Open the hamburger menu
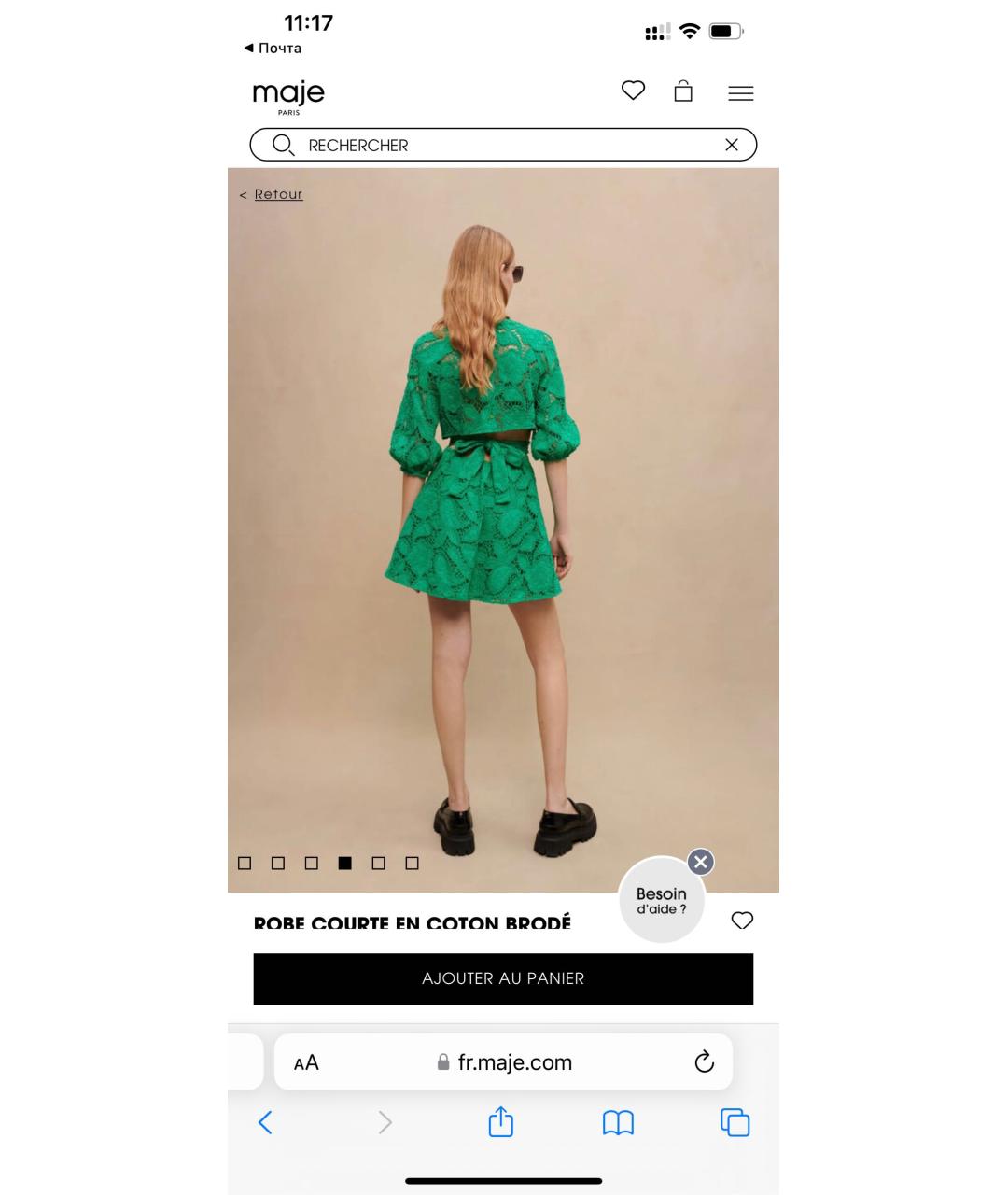Screen dimensions: 1008x1195 click(740, 92)
